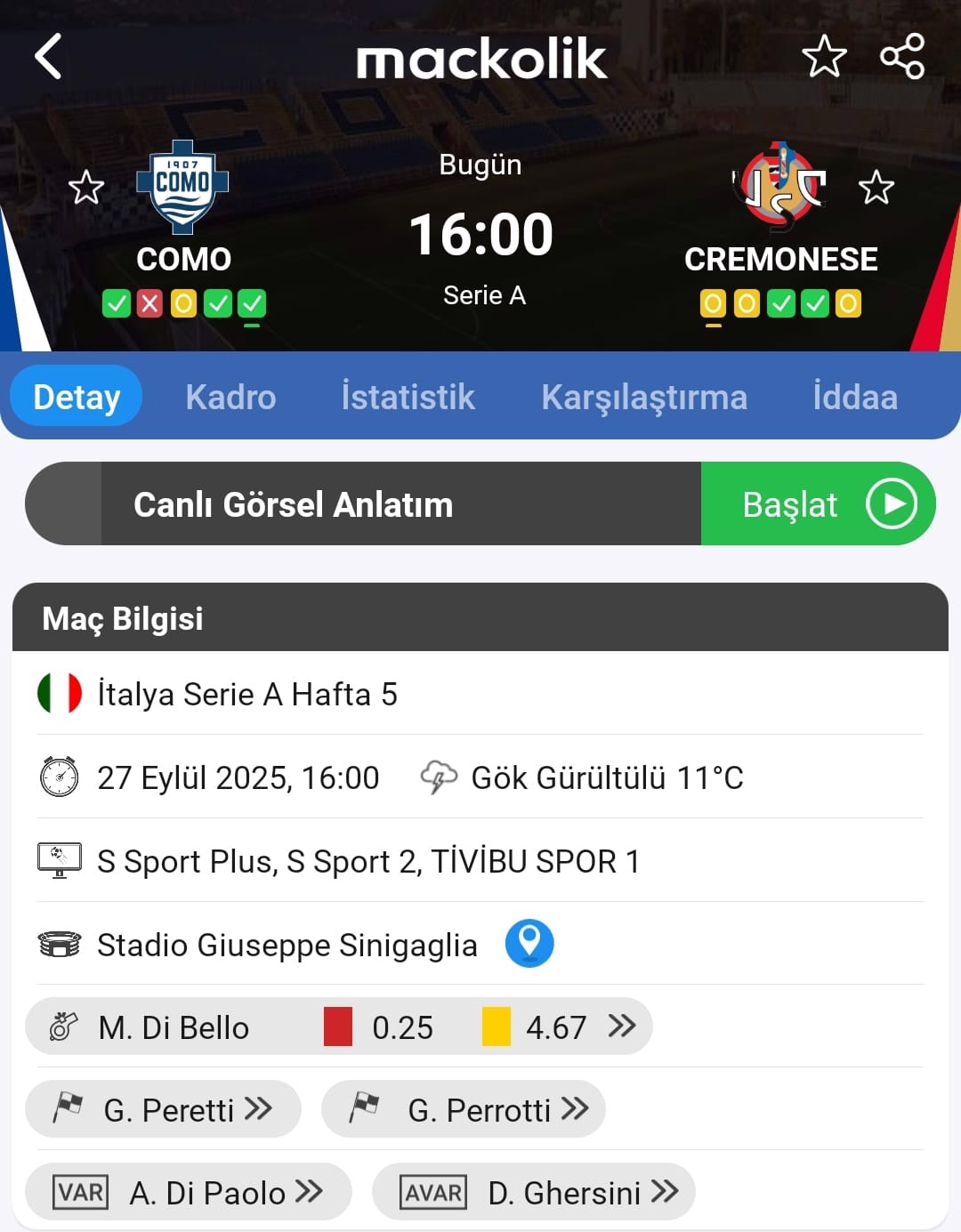The height and width of the screenshot is (1232, 961).
Task: Share this match
Action: coord(902,57)
